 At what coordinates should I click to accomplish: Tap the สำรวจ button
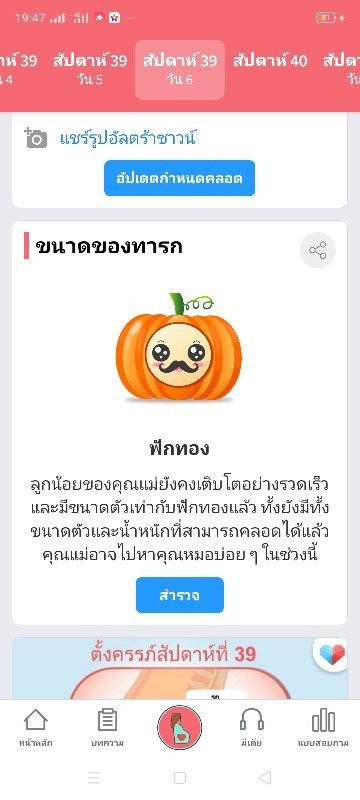(x=179, y=595)
